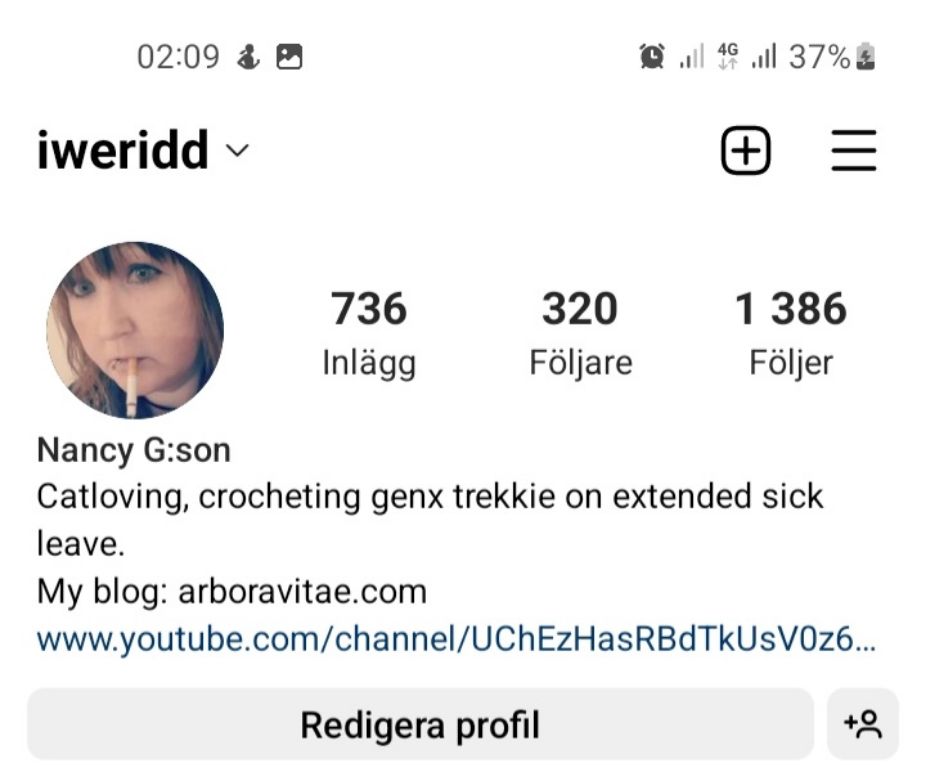The height and width of the screenshot is (768, 926).
Task: Create a new post with the plus icon
Action: [746, 151]
